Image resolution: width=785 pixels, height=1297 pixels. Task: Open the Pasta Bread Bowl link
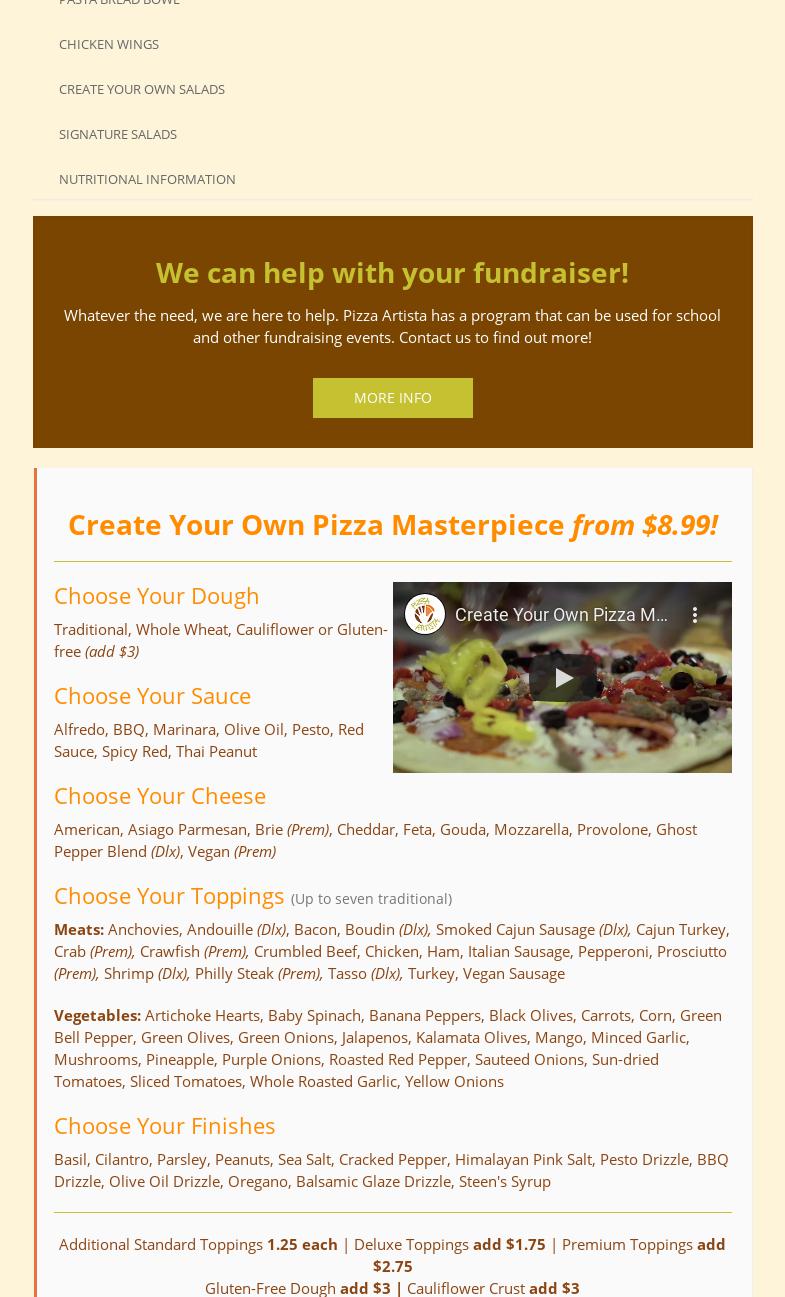pos(119,3)
